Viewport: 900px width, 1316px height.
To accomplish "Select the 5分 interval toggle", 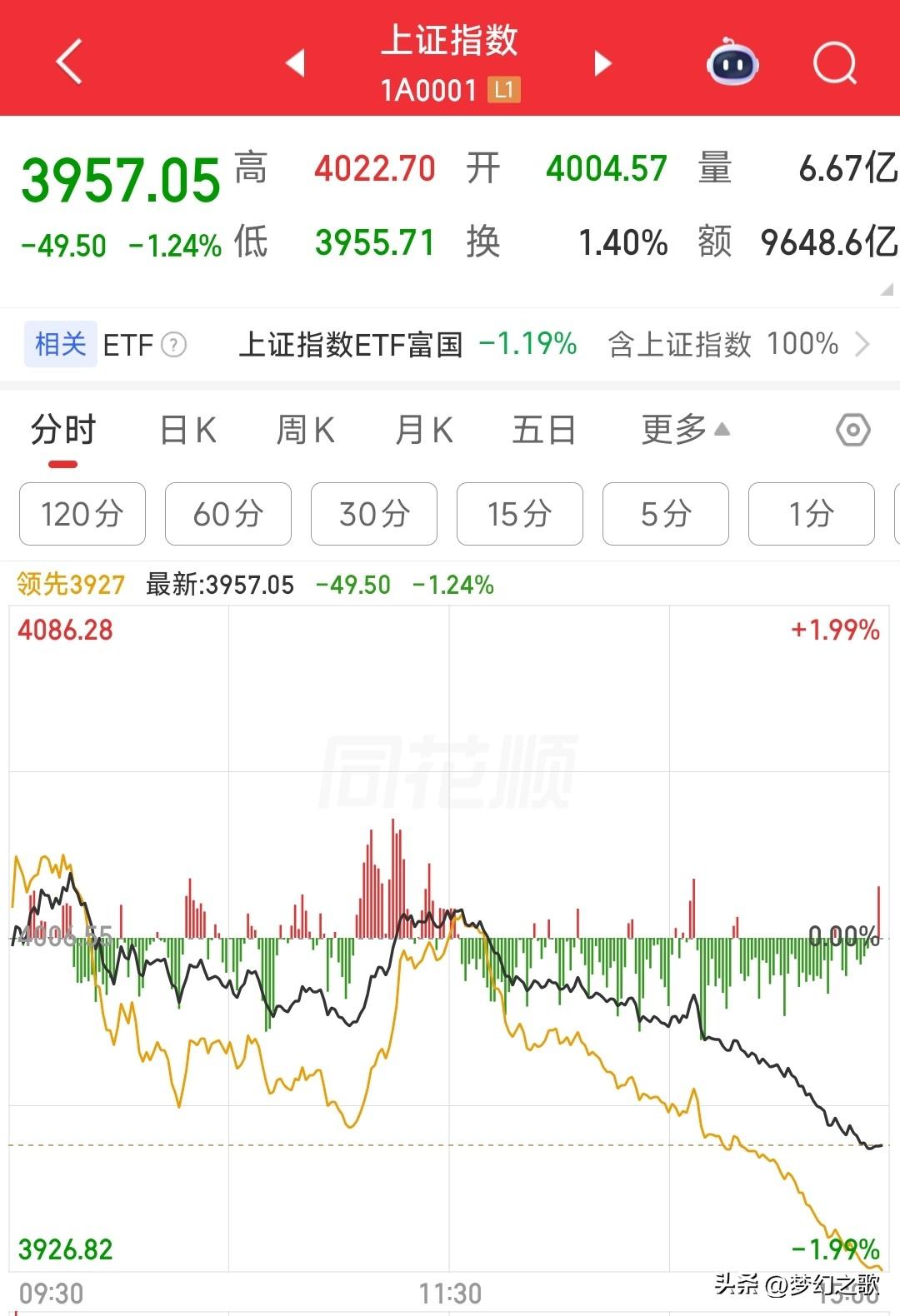I will click(665, 514).
